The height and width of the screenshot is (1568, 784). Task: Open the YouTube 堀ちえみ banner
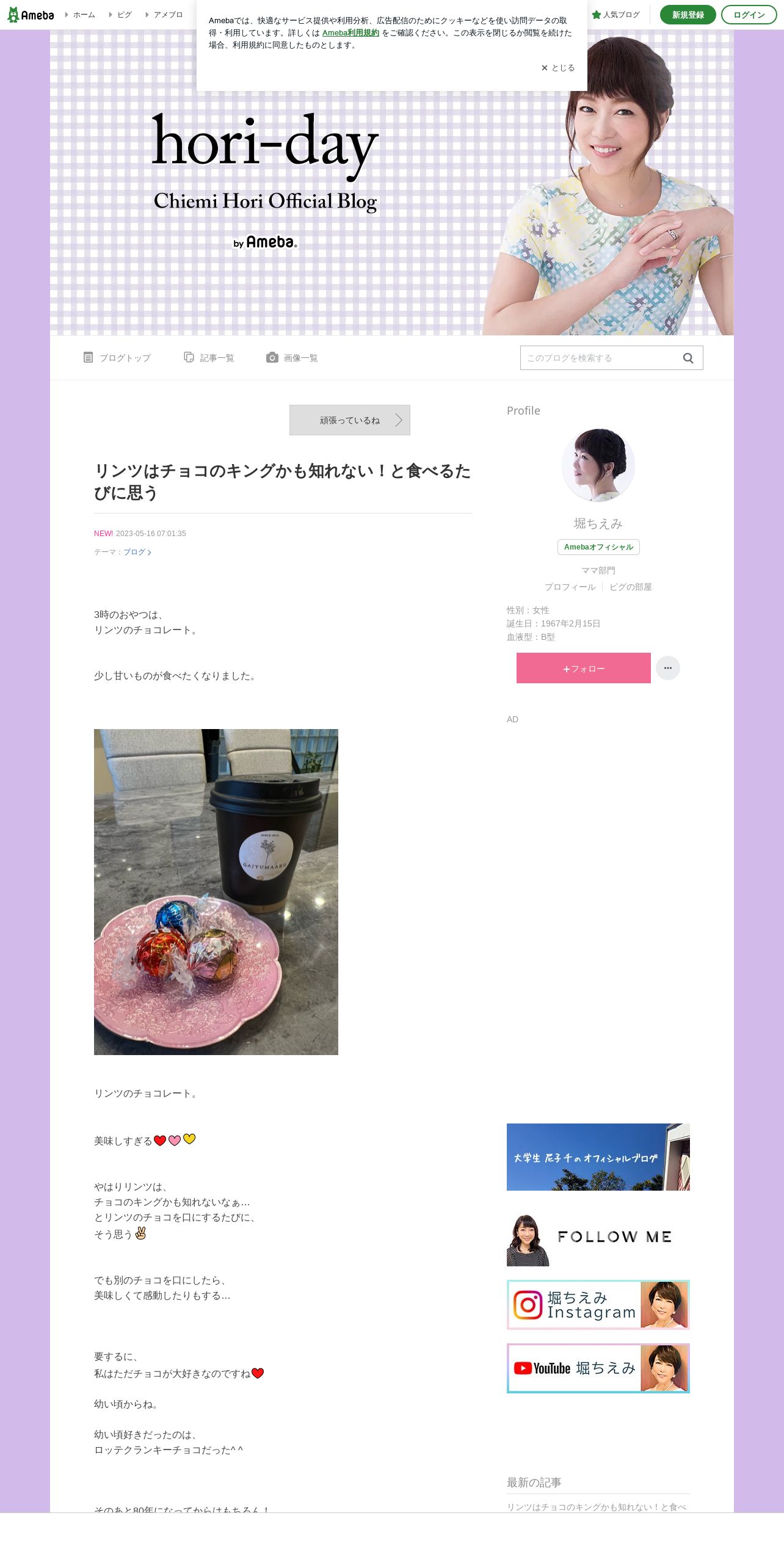[598, 1368]
